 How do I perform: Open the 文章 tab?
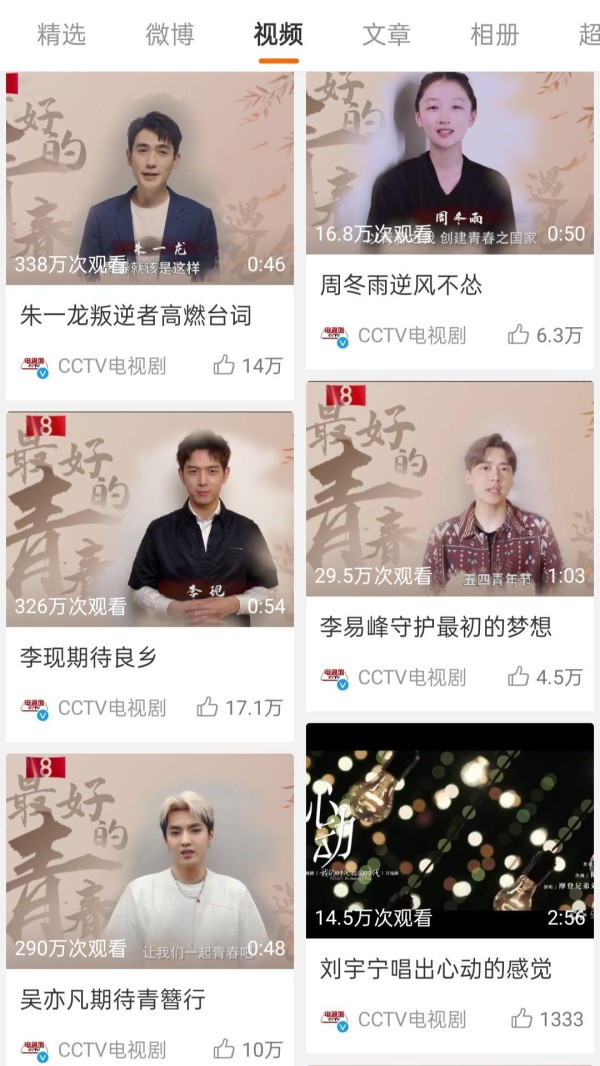386,34
